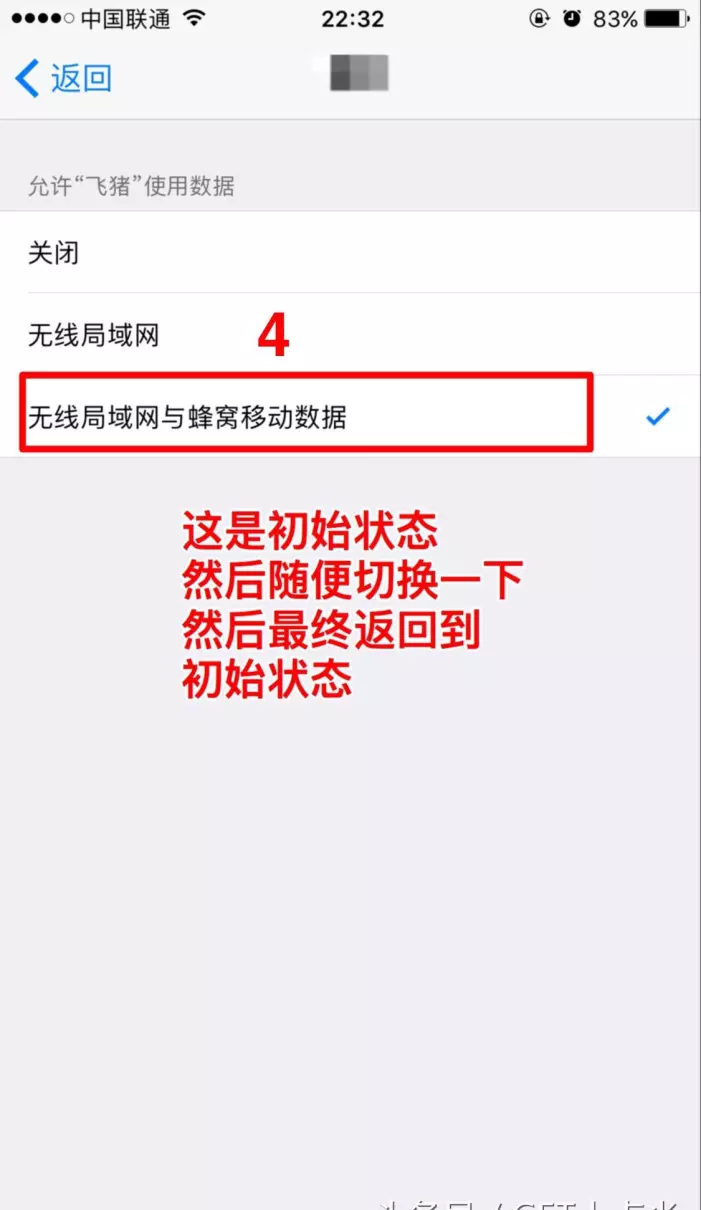Go back via 返回 button
701x1210 pixels.
click(x=64, y=78)
